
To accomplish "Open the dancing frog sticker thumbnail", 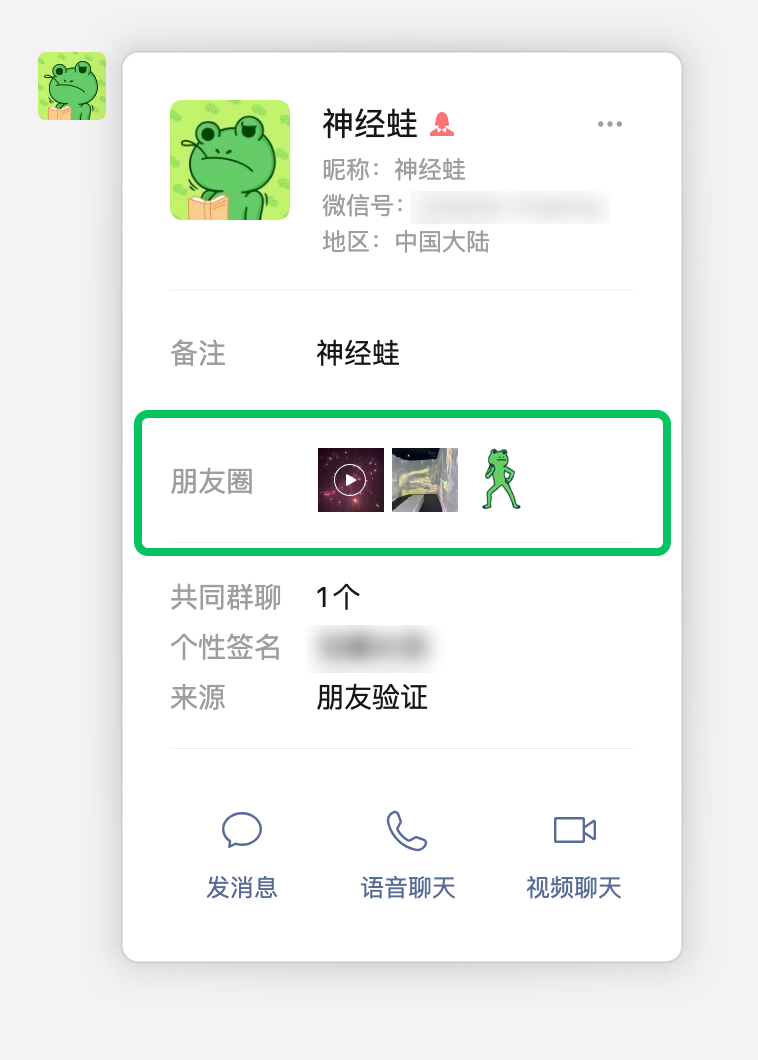I will [x=498, y=480].
